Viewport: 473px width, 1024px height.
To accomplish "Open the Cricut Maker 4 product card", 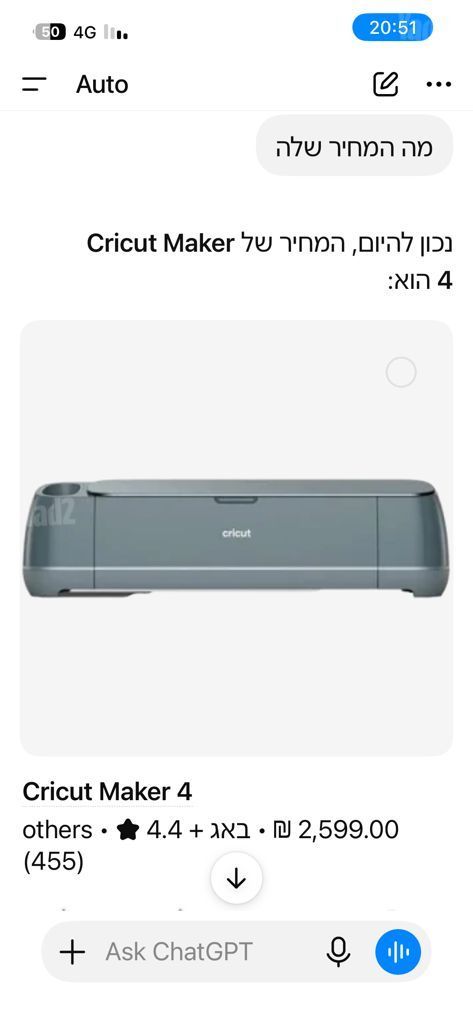I will pyautogui.click(x=236, y=537).
